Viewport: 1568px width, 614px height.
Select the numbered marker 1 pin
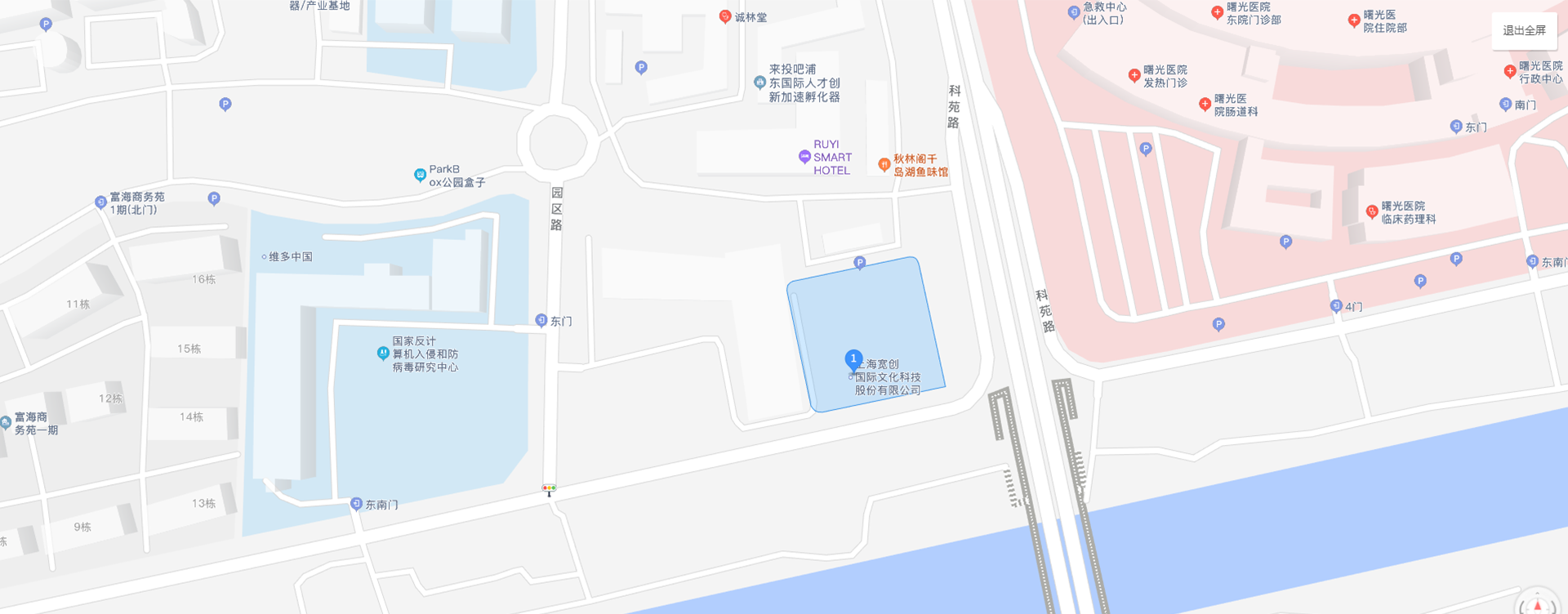click(x=853, y=359)
